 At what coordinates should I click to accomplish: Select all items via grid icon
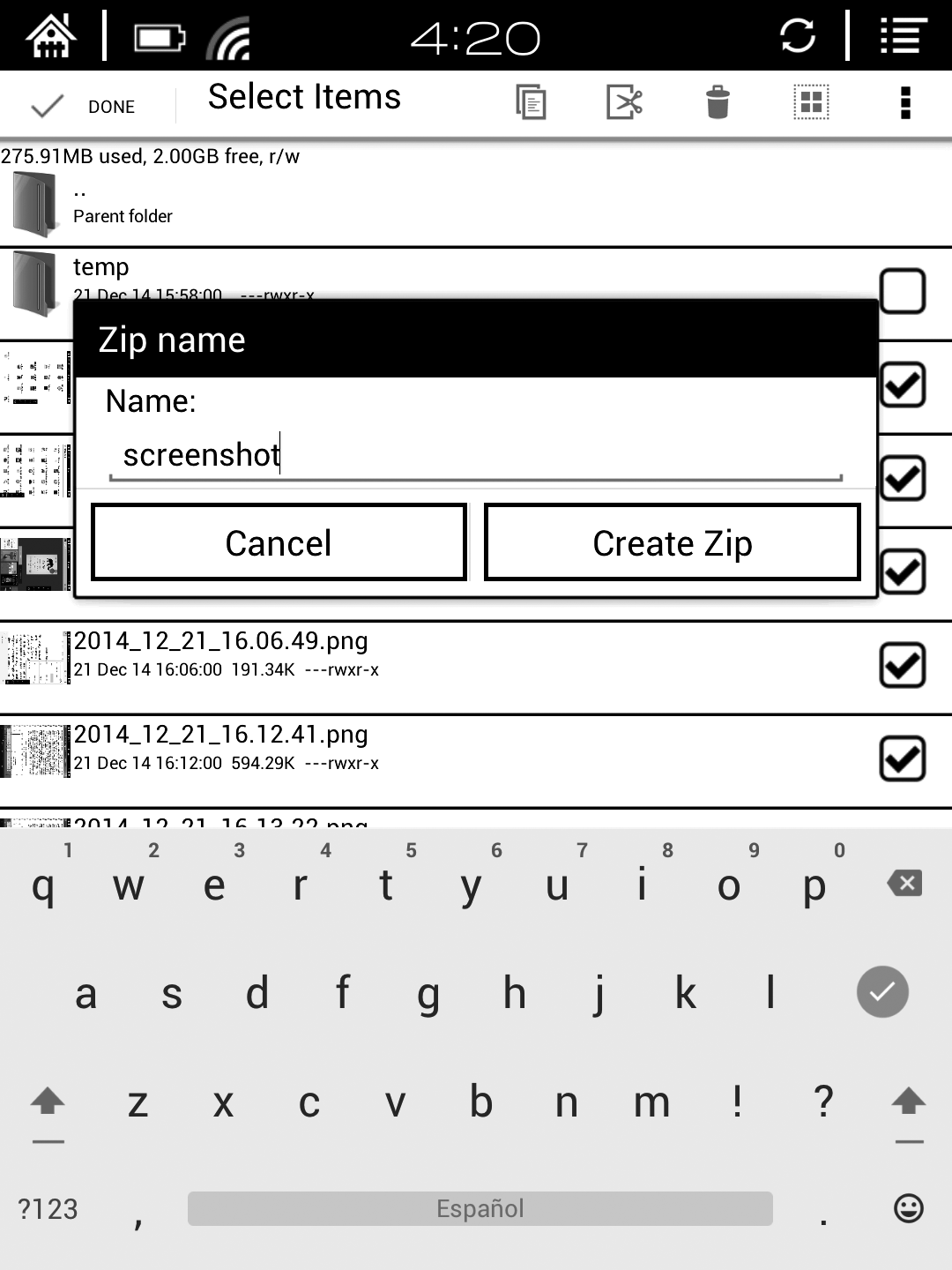[811, 102]
